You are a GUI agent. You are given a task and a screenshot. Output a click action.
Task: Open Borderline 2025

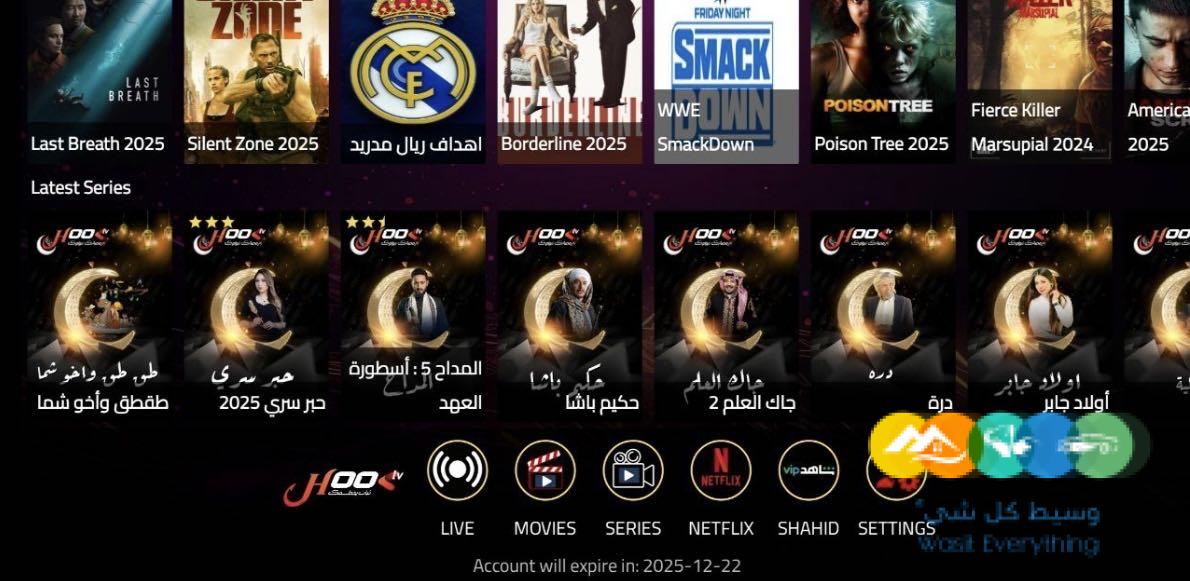[570, 75]
